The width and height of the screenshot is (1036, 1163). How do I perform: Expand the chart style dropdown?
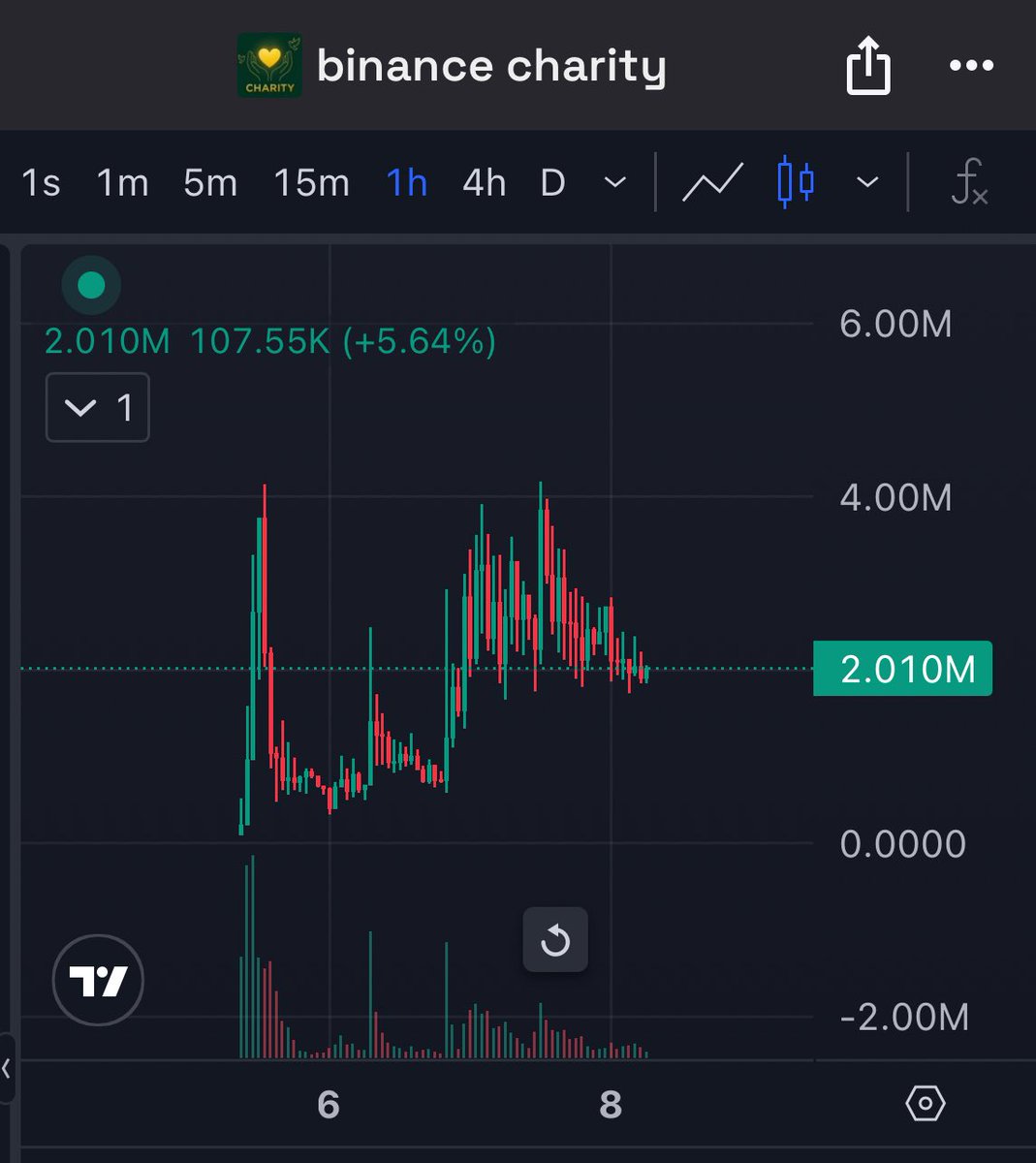(867, 183)
